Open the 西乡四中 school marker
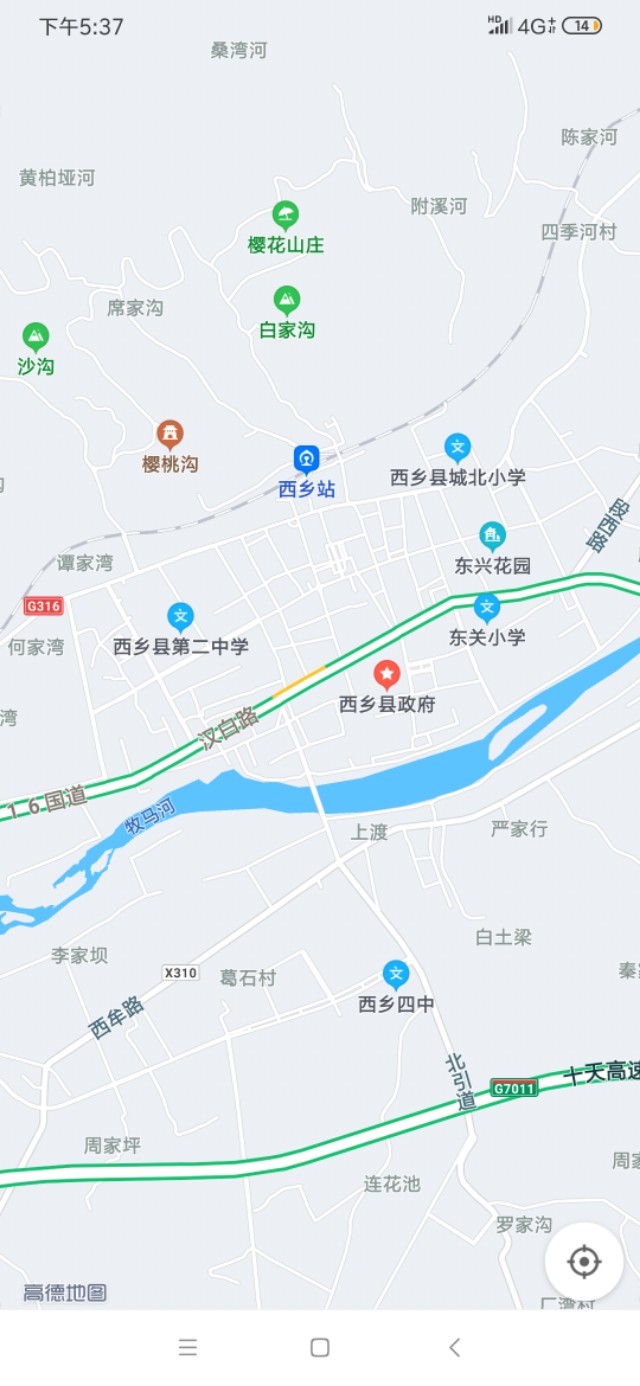640x1386 pixels. pos(396,974)
